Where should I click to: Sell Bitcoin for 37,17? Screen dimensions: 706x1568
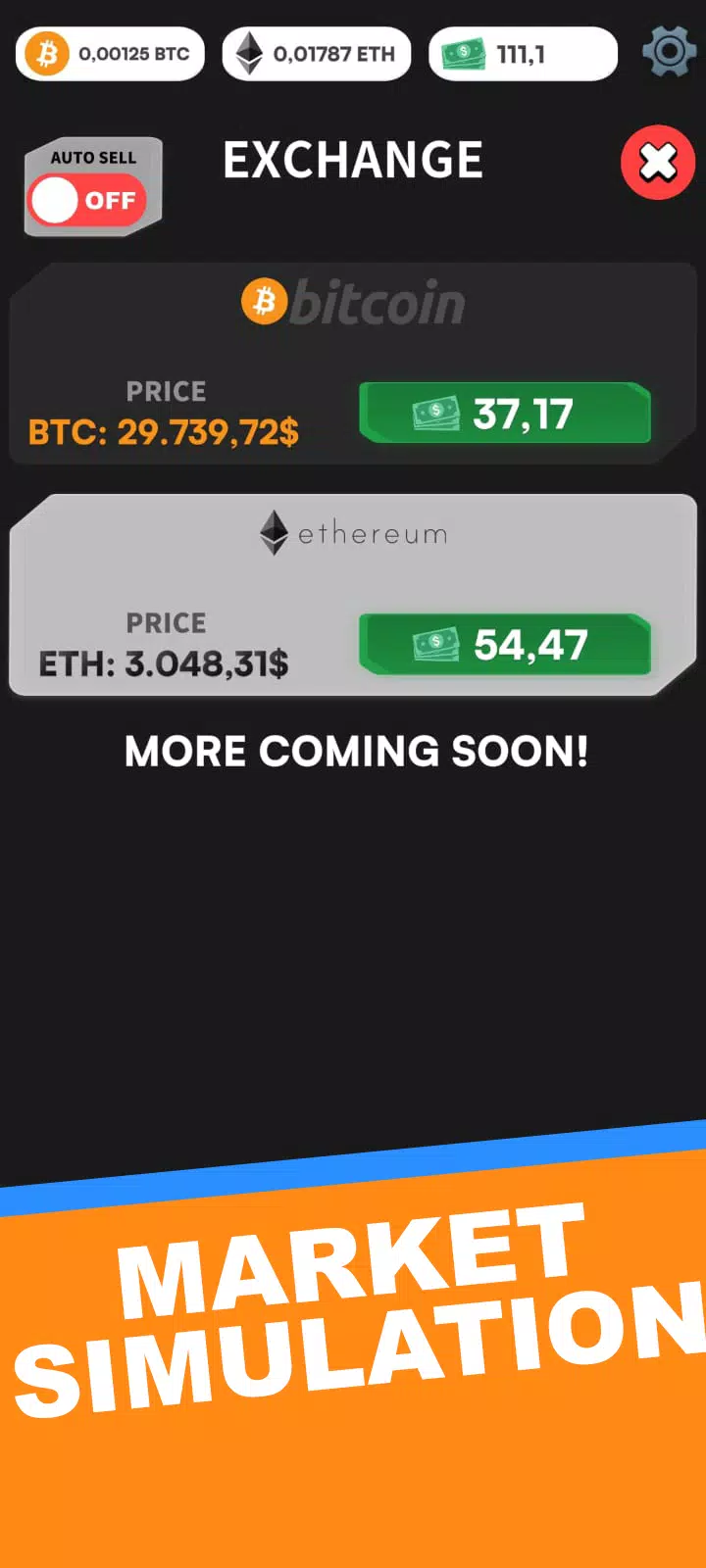click(504, 414)
